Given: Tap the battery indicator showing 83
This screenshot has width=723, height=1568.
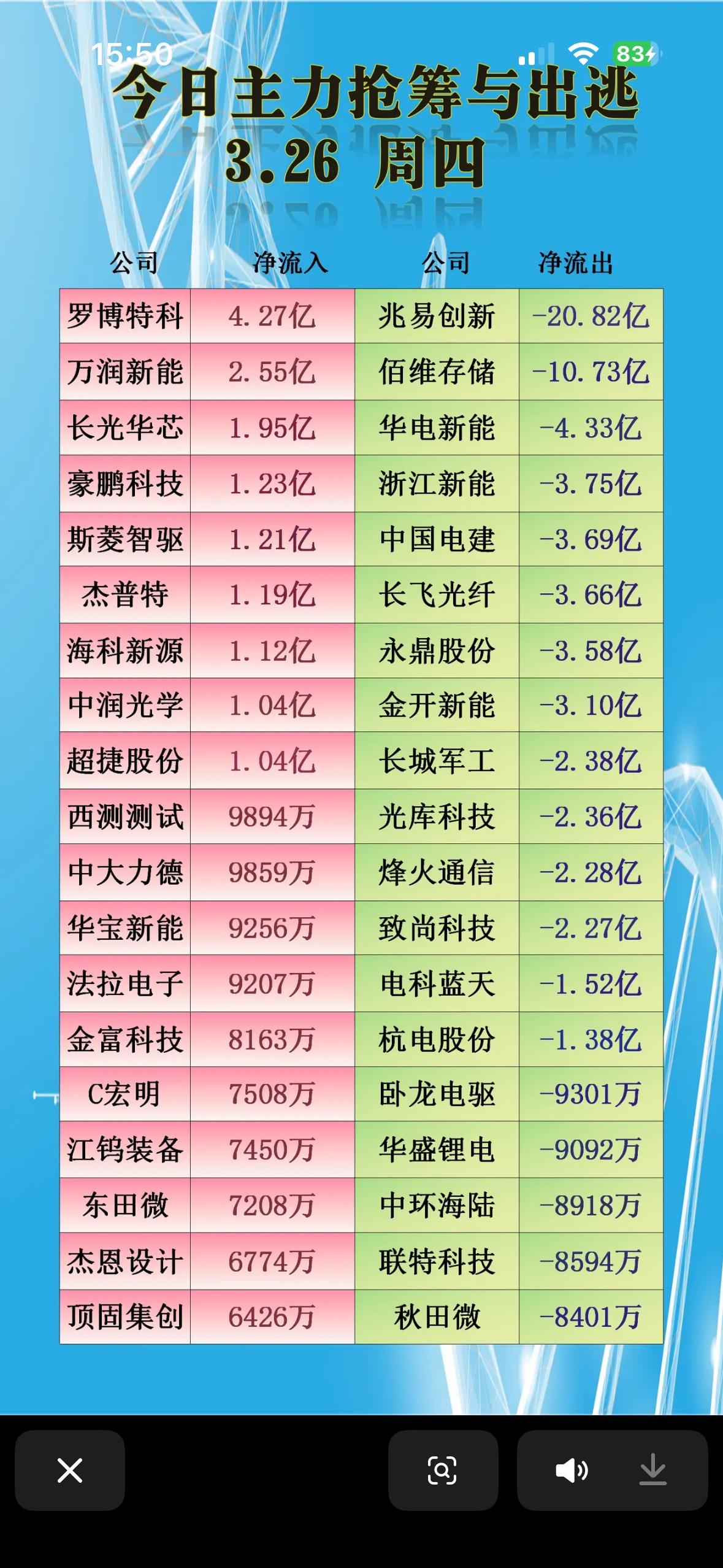Looking at the screenshot, I should point(629,53).
